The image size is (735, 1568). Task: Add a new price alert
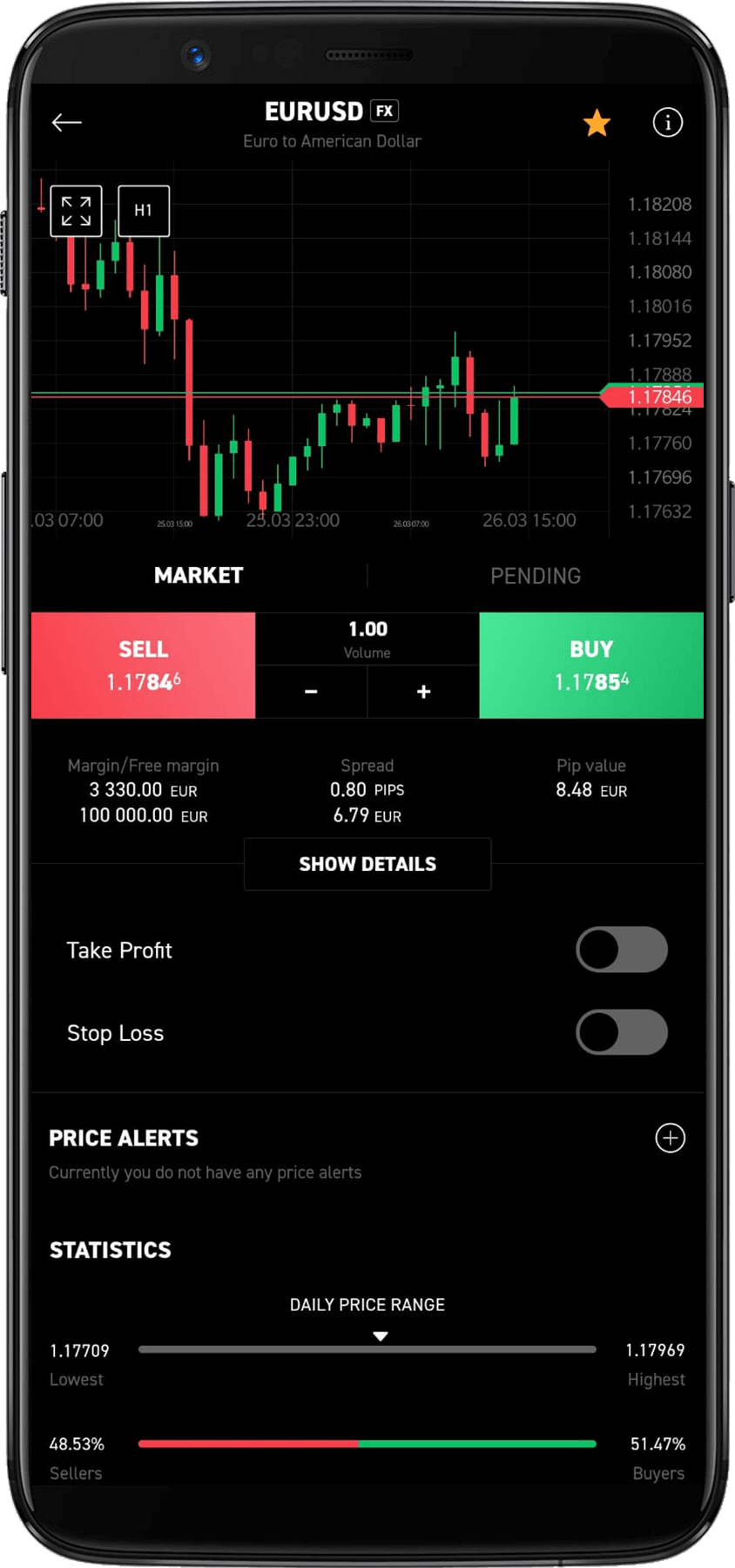coord(671,1138)
